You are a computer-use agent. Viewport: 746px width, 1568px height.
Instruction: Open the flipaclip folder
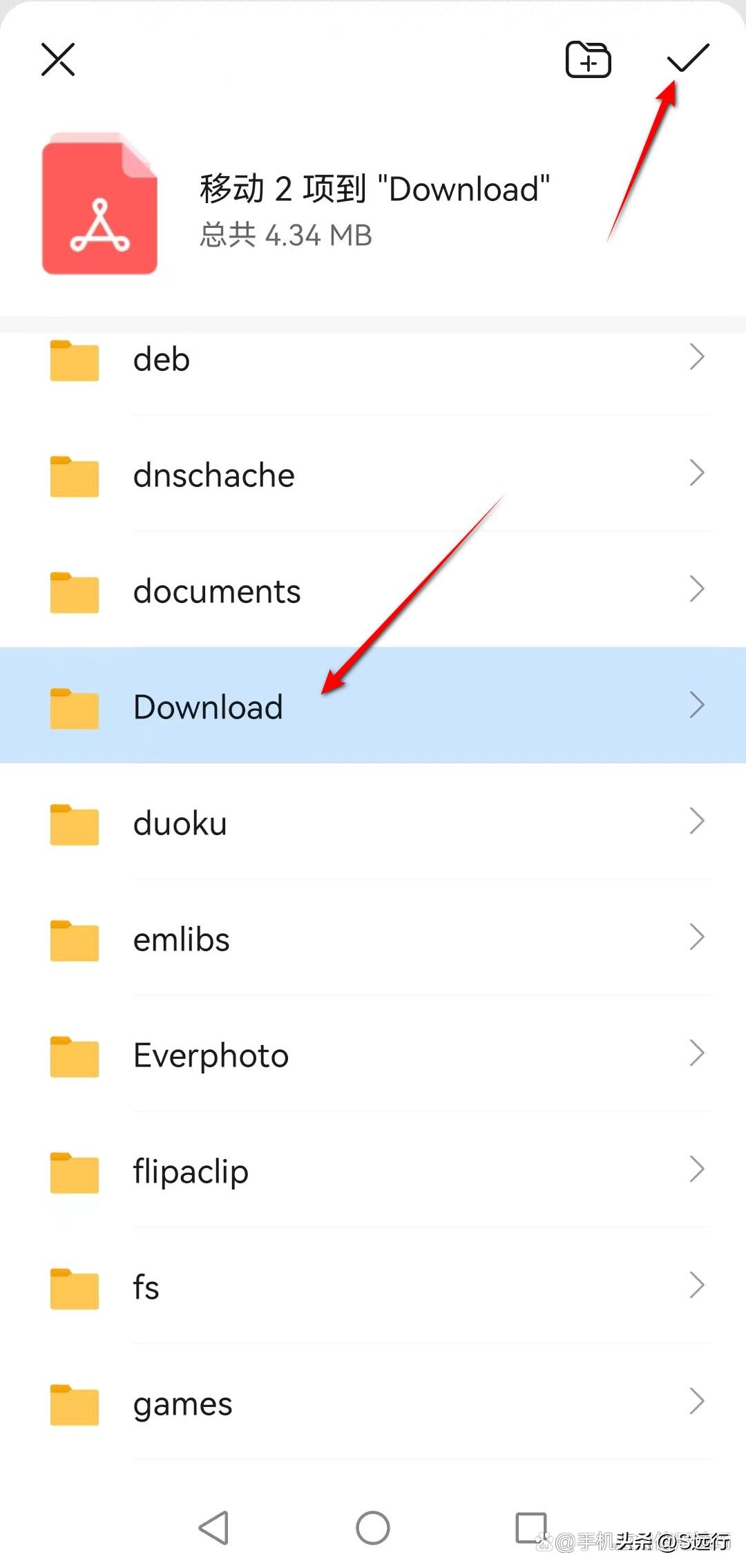point(373,1170)
